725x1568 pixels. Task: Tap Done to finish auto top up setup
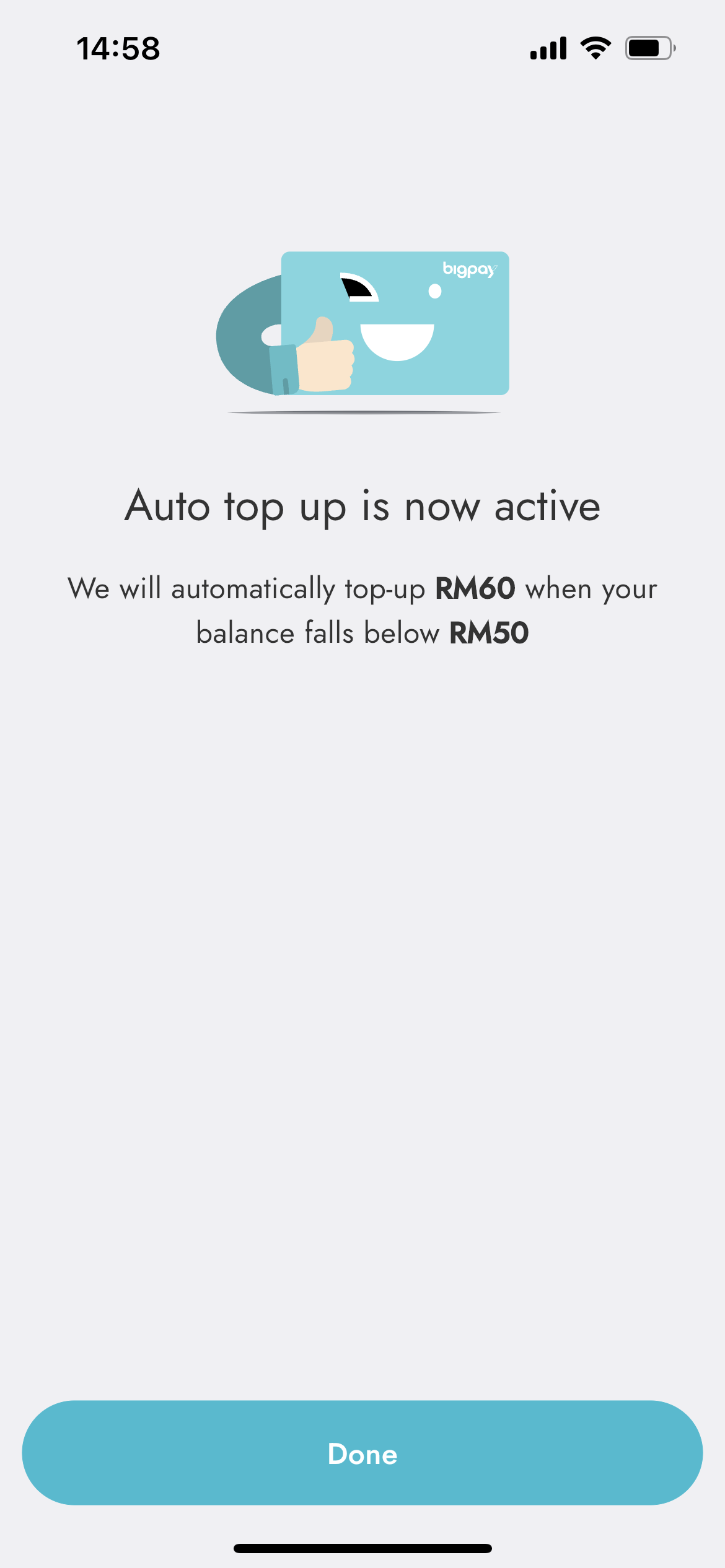pos(362,1453)
